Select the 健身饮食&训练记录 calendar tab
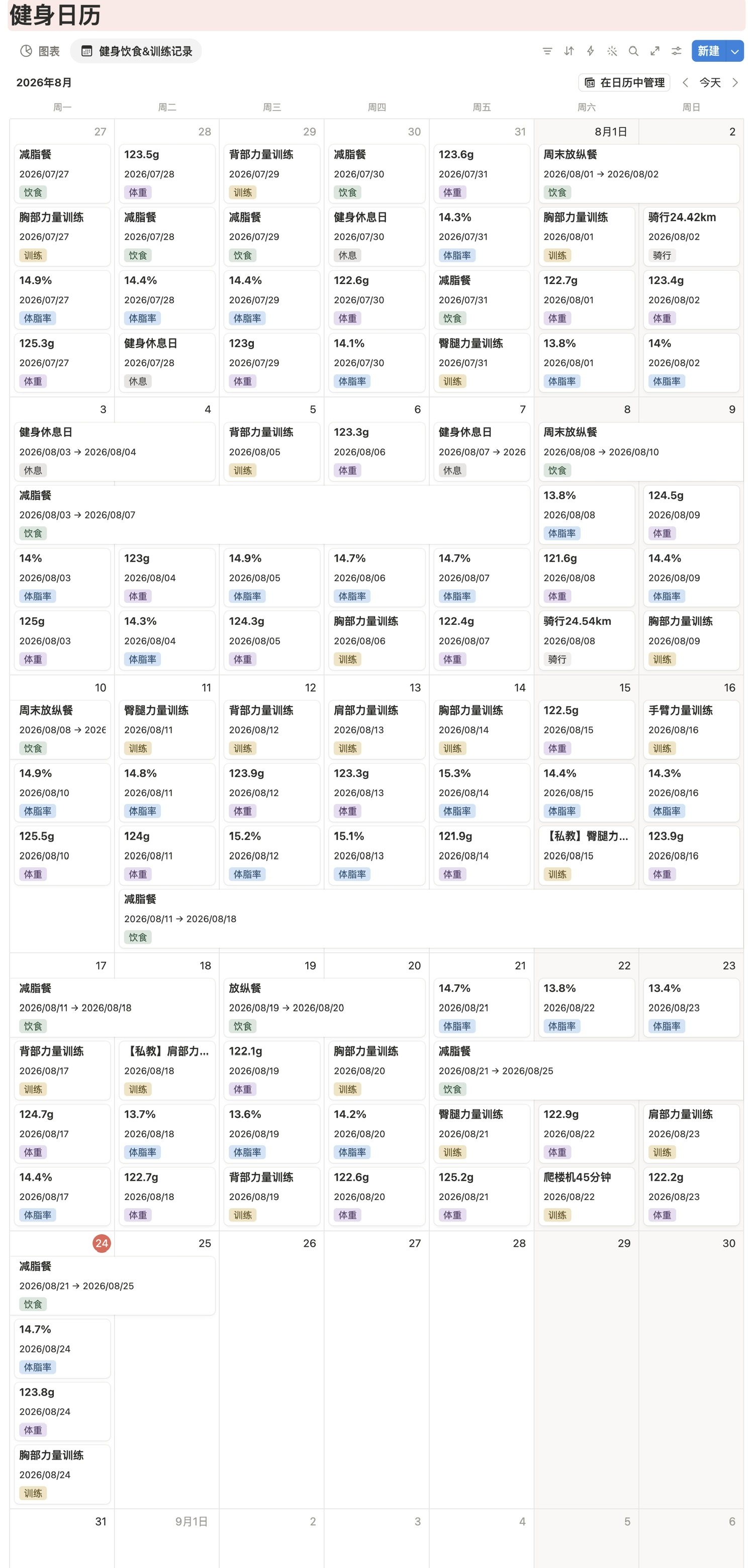This screenshot has height=1568, width=754. 136,51
